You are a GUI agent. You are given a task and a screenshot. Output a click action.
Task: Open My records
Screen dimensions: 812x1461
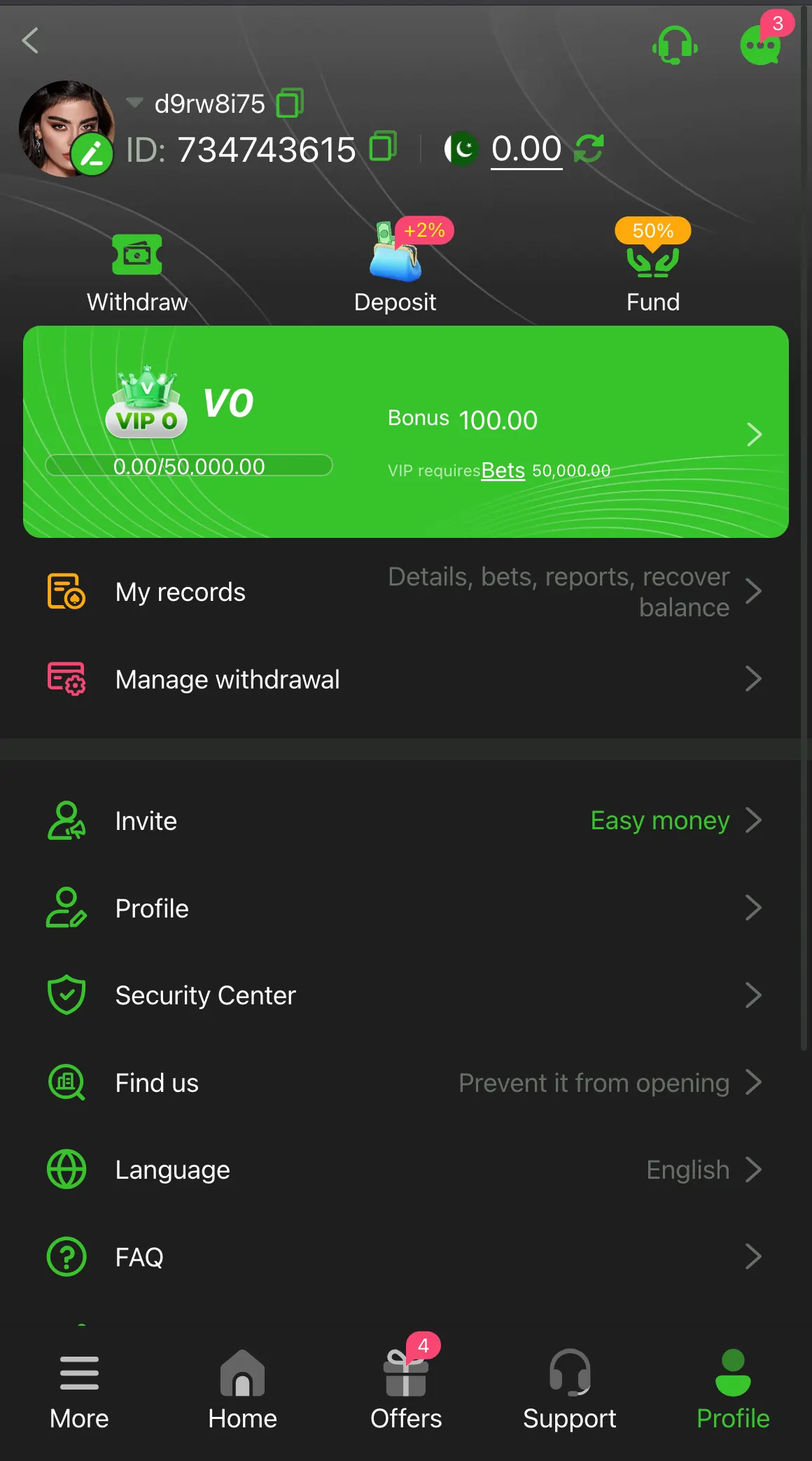click(406, 592)
